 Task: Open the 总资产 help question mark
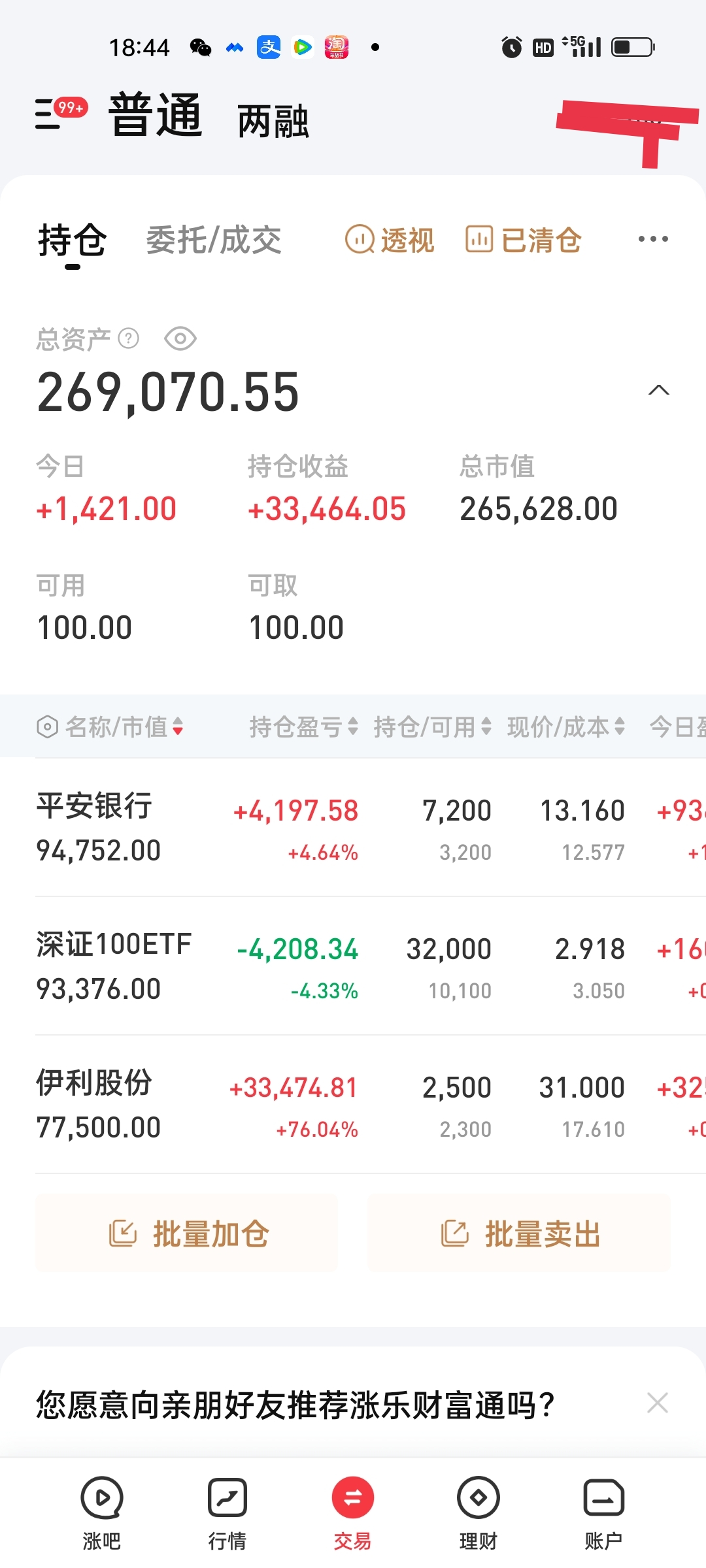[x=129, y=338]
